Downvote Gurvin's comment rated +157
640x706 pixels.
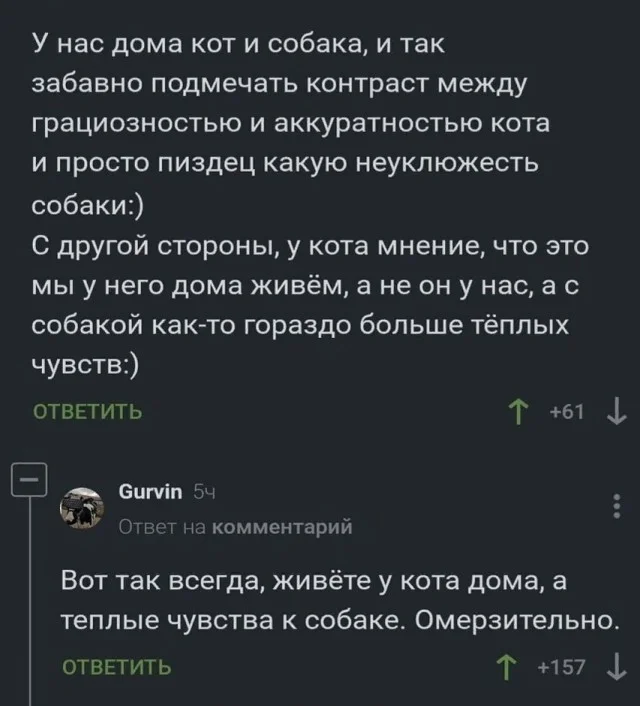pos(617,665)
